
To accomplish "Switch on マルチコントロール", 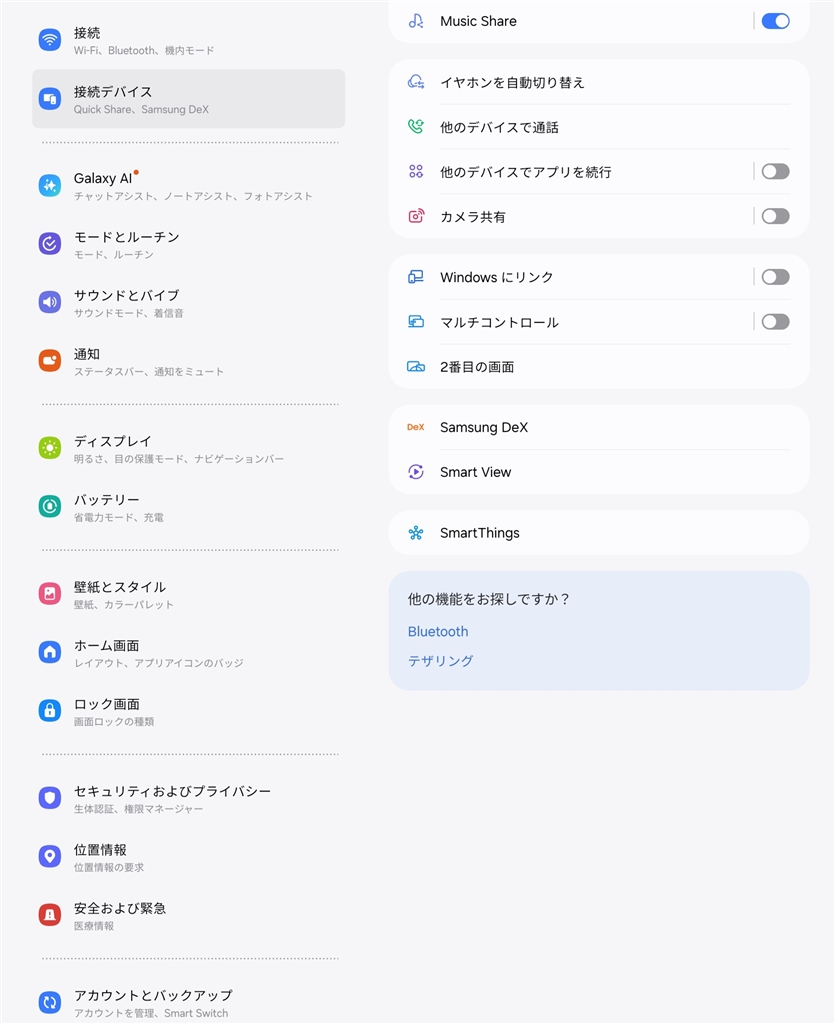I will coord(775,322).
